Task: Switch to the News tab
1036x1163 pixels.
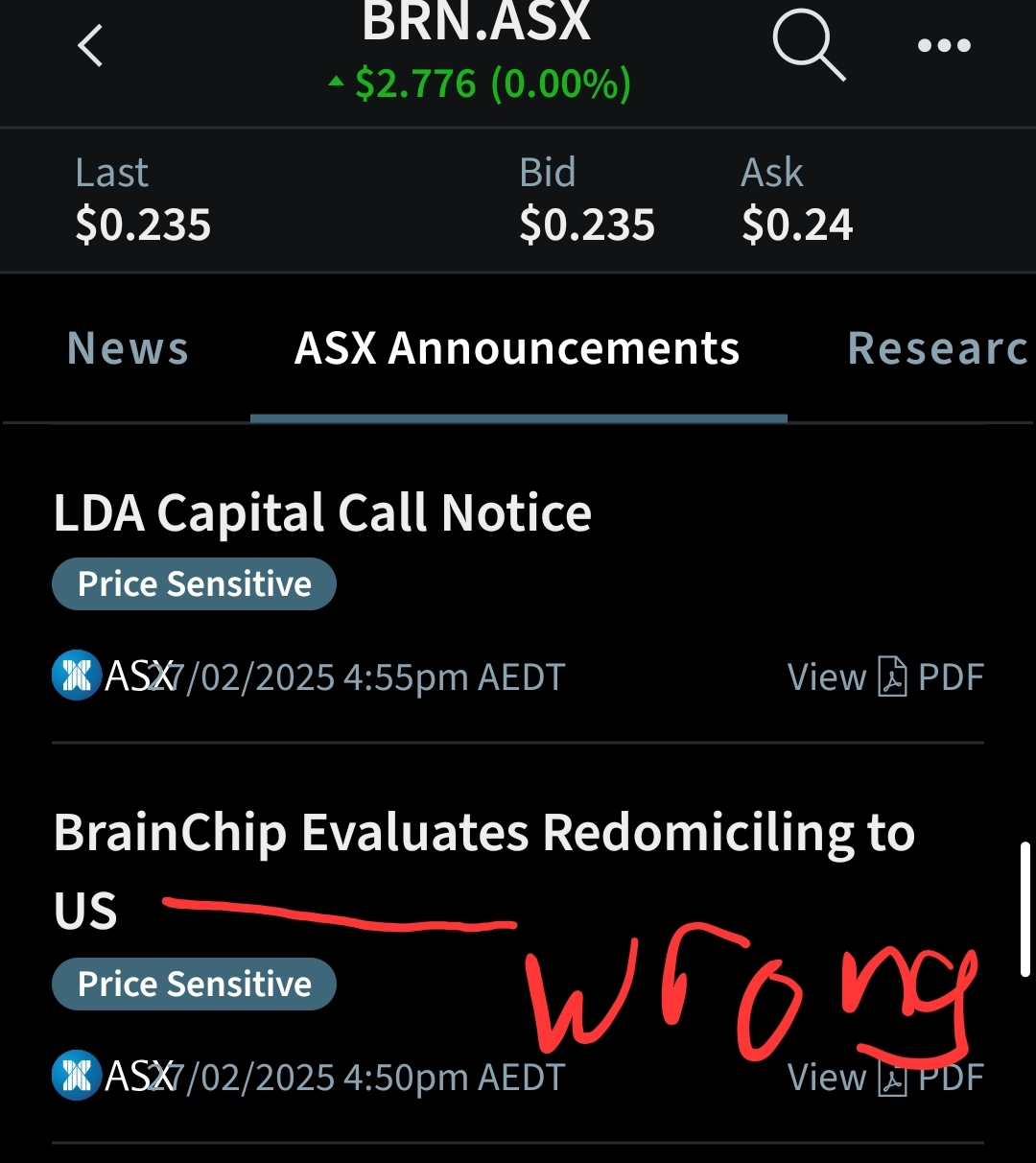Action: (129, 348)
